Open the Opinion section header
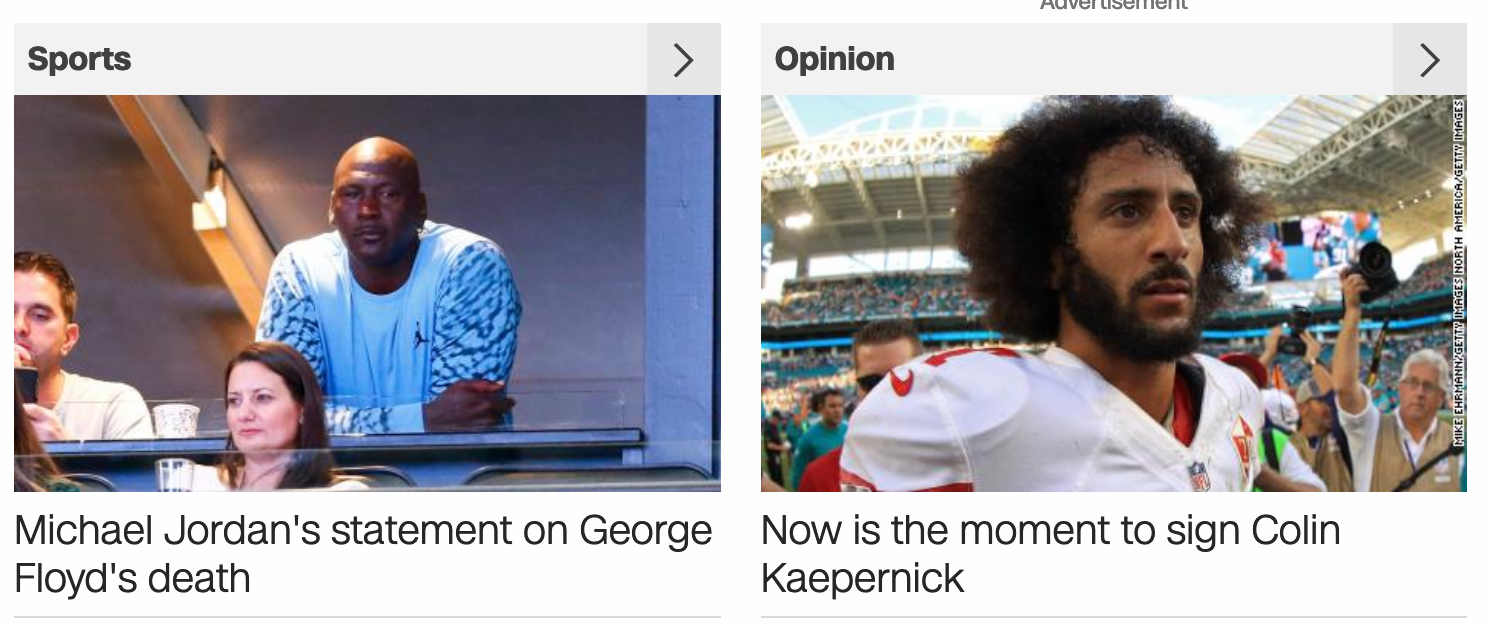Image resolution: width=1490 pixels, height=628 pixels. (x=834, y=60)
